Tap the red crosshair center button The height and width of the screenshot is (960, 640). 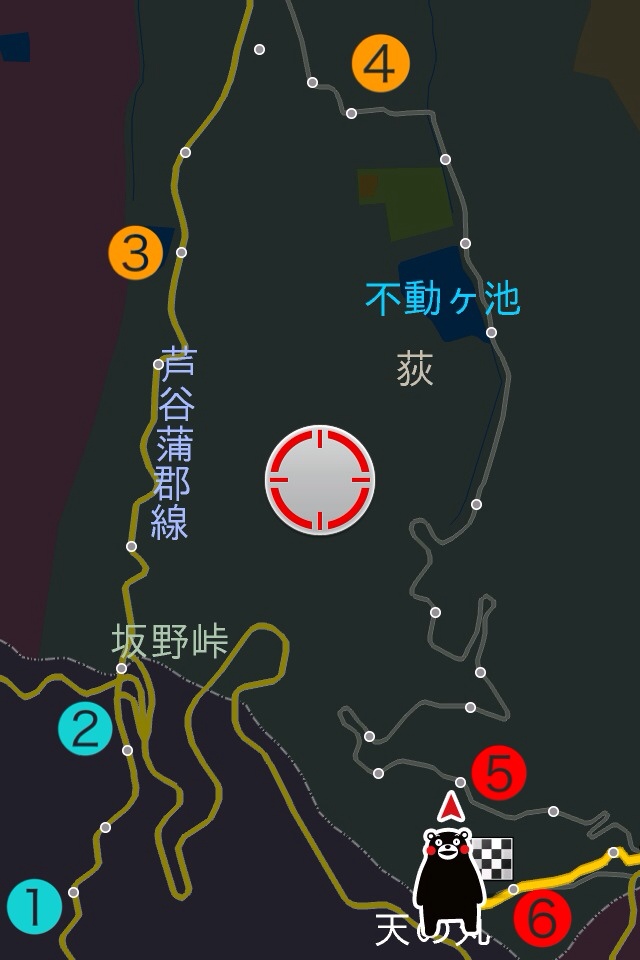[x=320, y=479]
